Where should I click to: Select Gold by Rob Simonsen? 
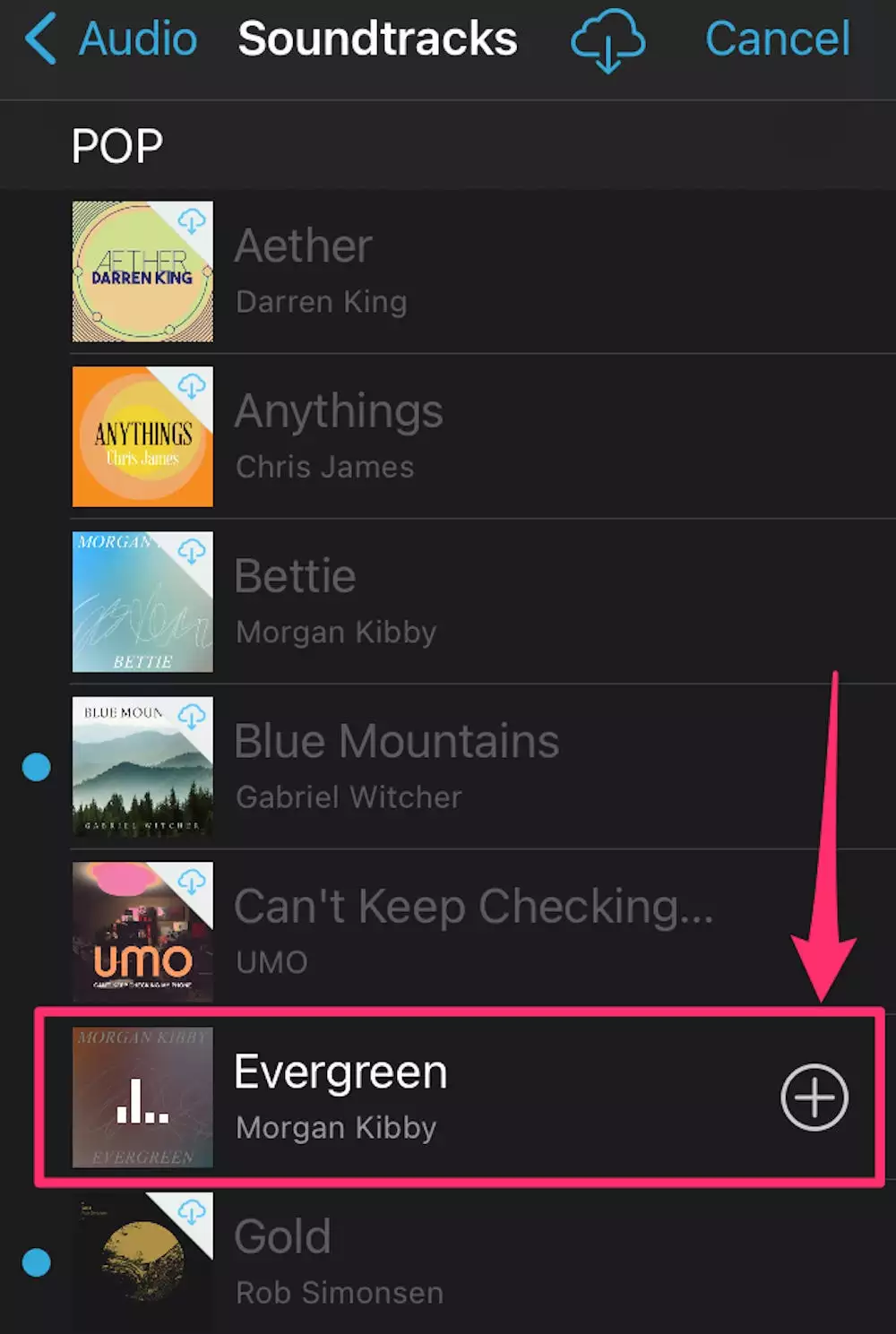pos(339,1261)
